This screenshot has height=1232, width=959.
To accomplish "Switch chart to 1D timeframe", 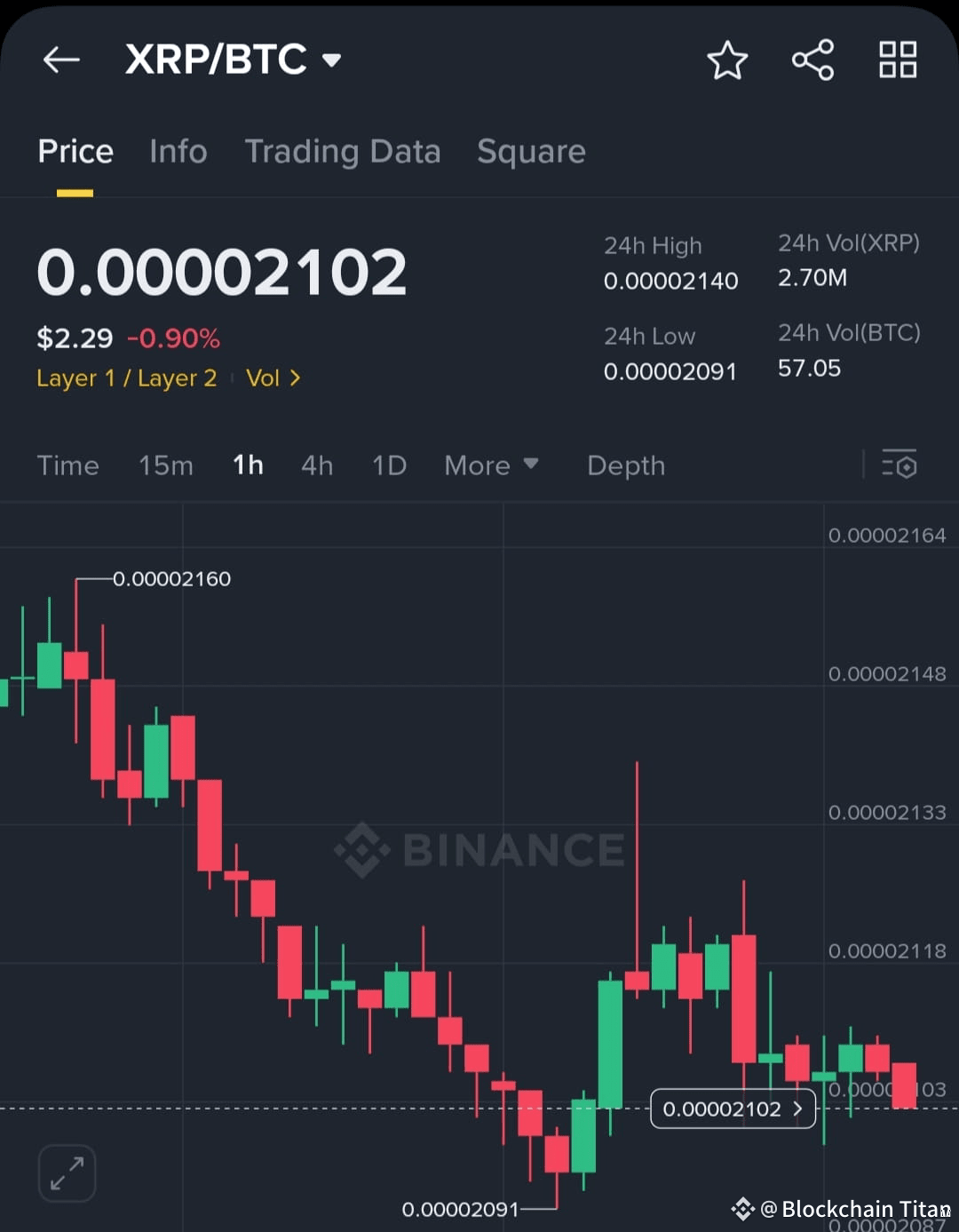I will 388,465.
